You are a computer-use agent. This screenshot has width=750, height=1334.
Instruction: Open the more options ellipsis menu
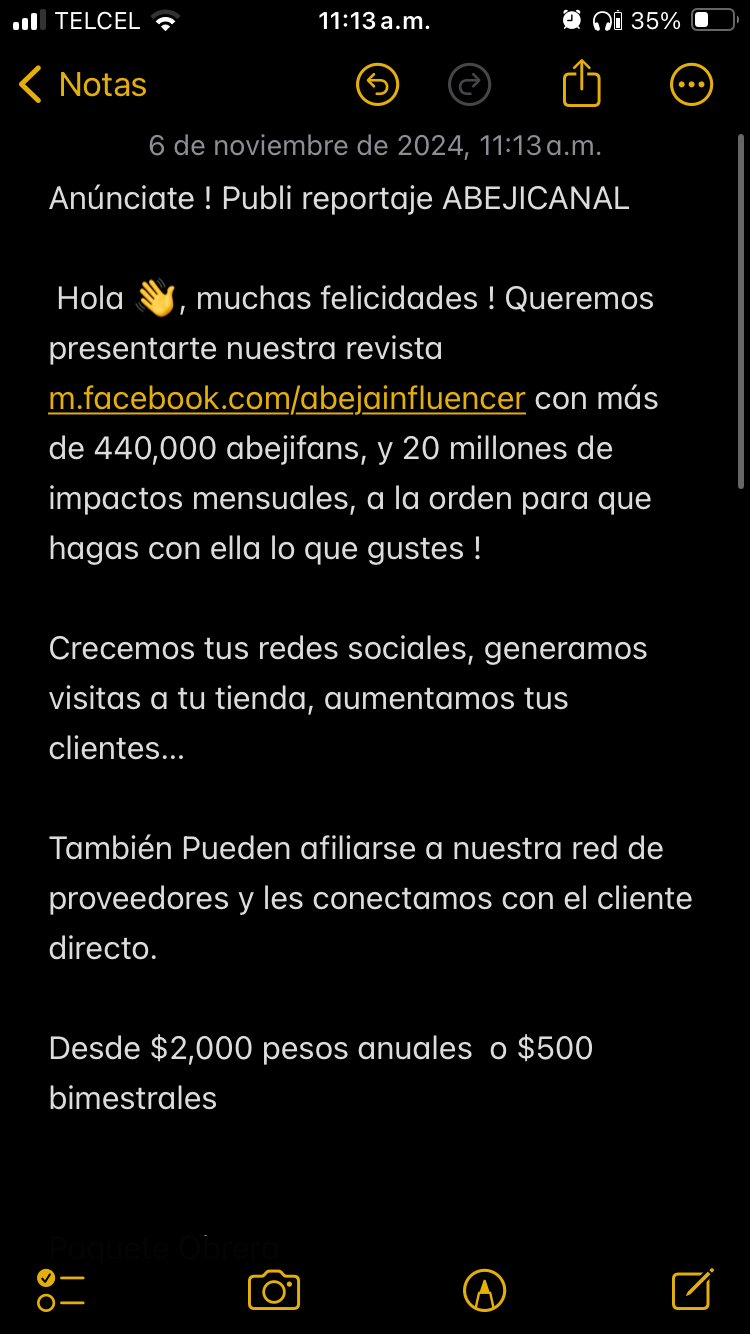click(x=690, y=85)
